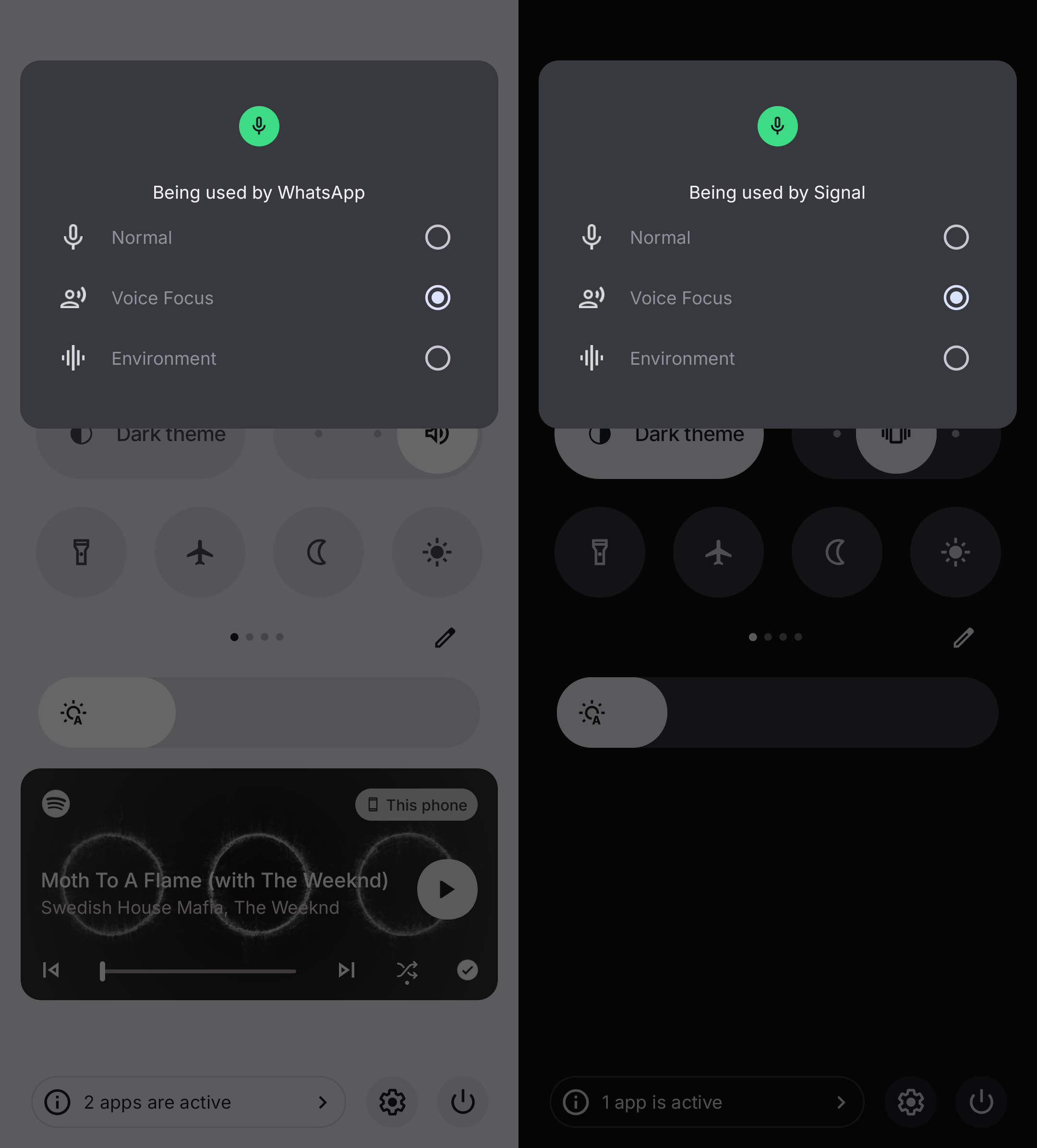Open settings gear beside 2 apps are active
Image resolution: width=1037 pixels, height=1148 pixels.
pos(393,1102)
